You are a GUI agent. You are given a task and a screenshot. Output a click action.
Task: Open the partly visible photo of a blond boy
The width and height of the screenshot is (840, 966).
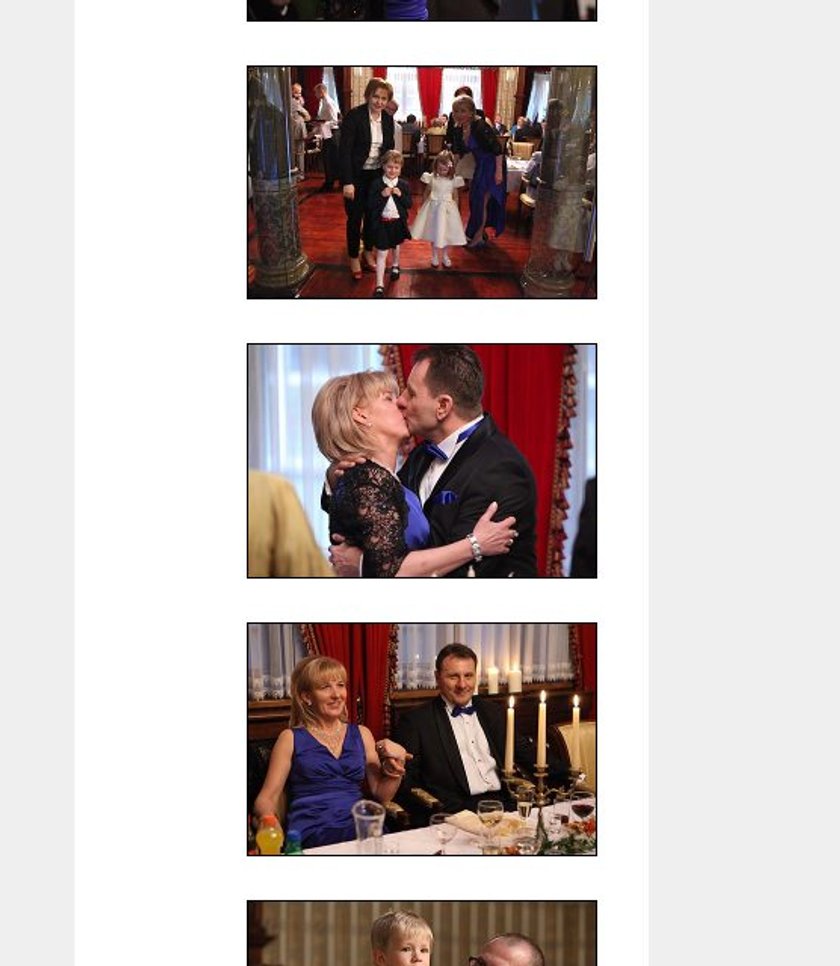(x=421, y=934)
